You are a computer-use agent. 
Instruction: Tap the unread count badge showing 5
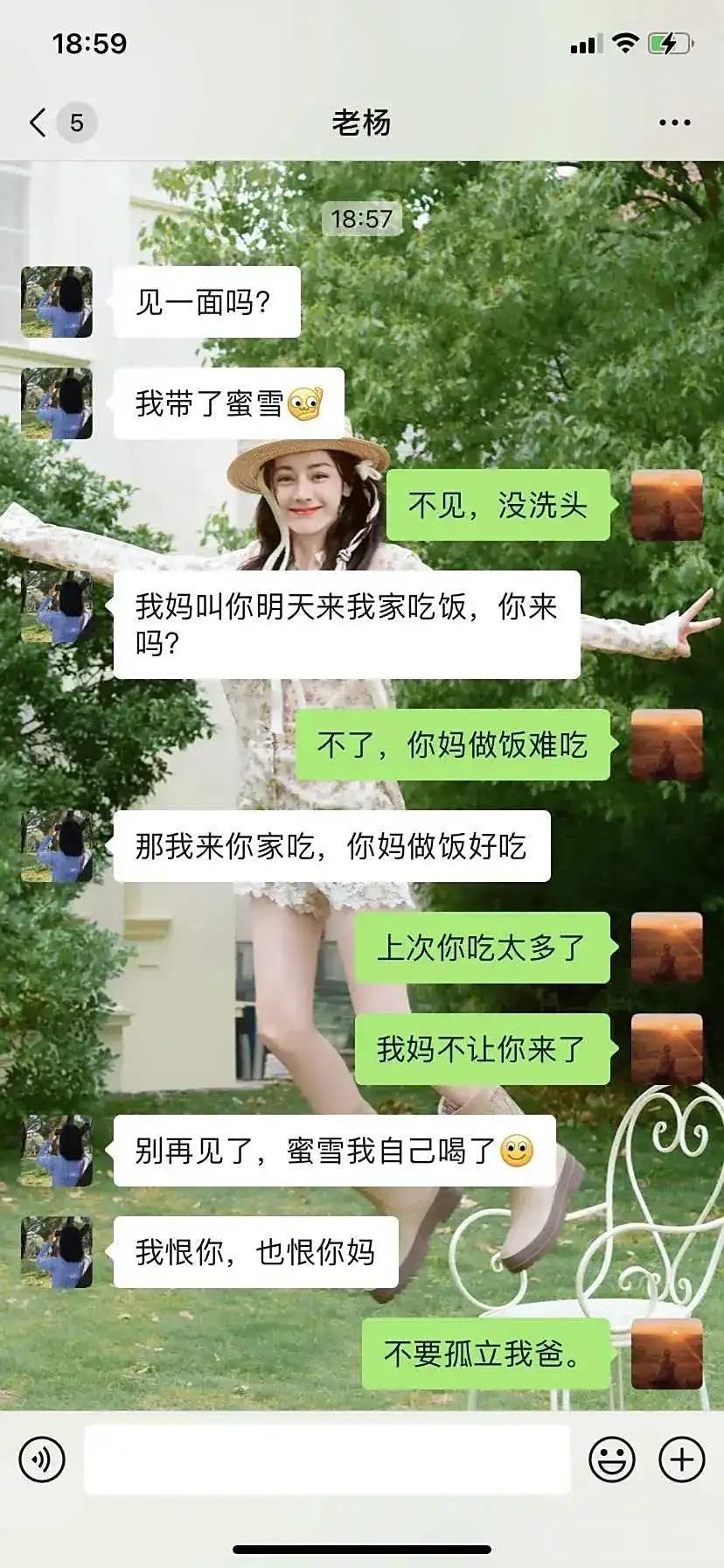tap(75, 122)
